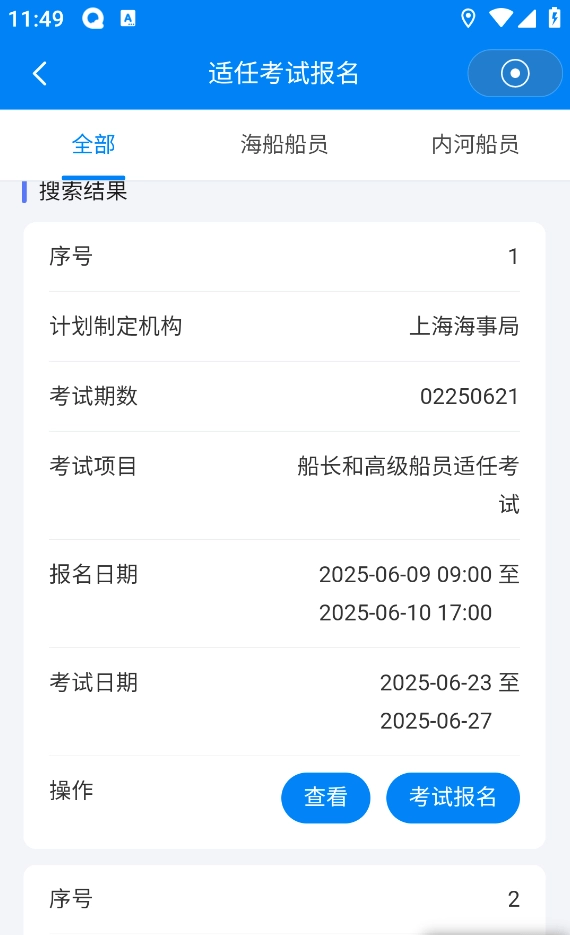This screenshot has height=935, width=570.
Task: Select the 全部 tab
Action: (94, 145)
